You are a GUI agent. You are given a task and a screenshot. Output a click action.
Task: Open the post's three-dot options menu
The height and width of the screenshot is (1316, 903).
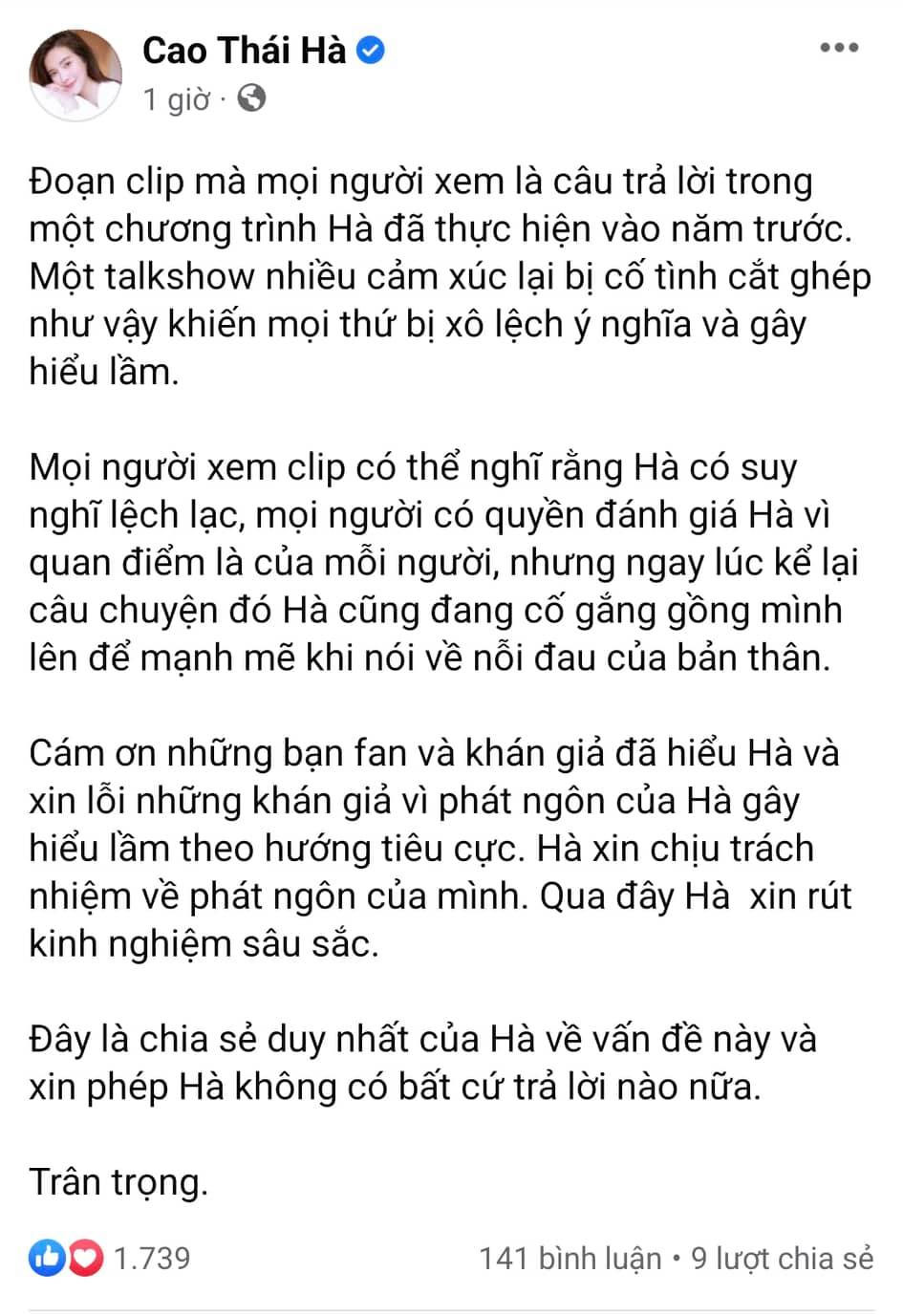[839, 48]
